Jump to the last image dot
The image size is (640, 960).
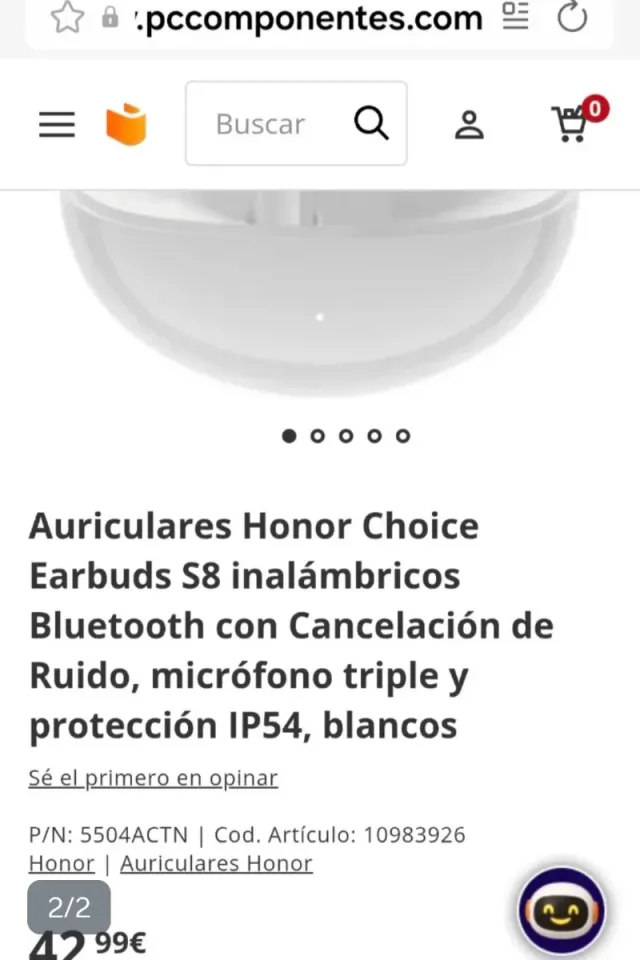tap(403, 436)
